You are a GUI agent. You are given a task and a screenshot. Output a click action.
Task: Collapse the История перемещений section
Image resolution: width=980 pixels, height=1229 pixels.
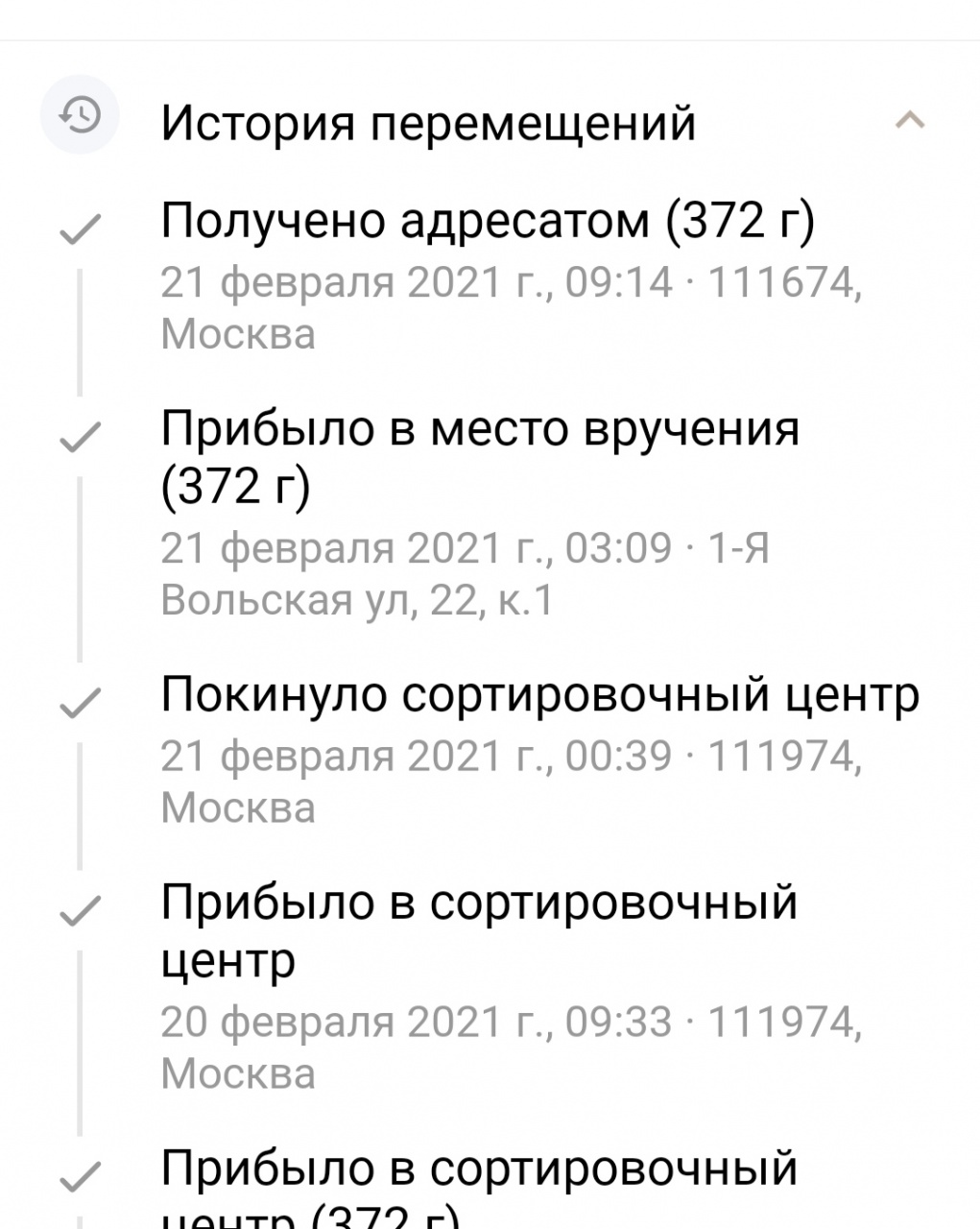click(909, 121)
